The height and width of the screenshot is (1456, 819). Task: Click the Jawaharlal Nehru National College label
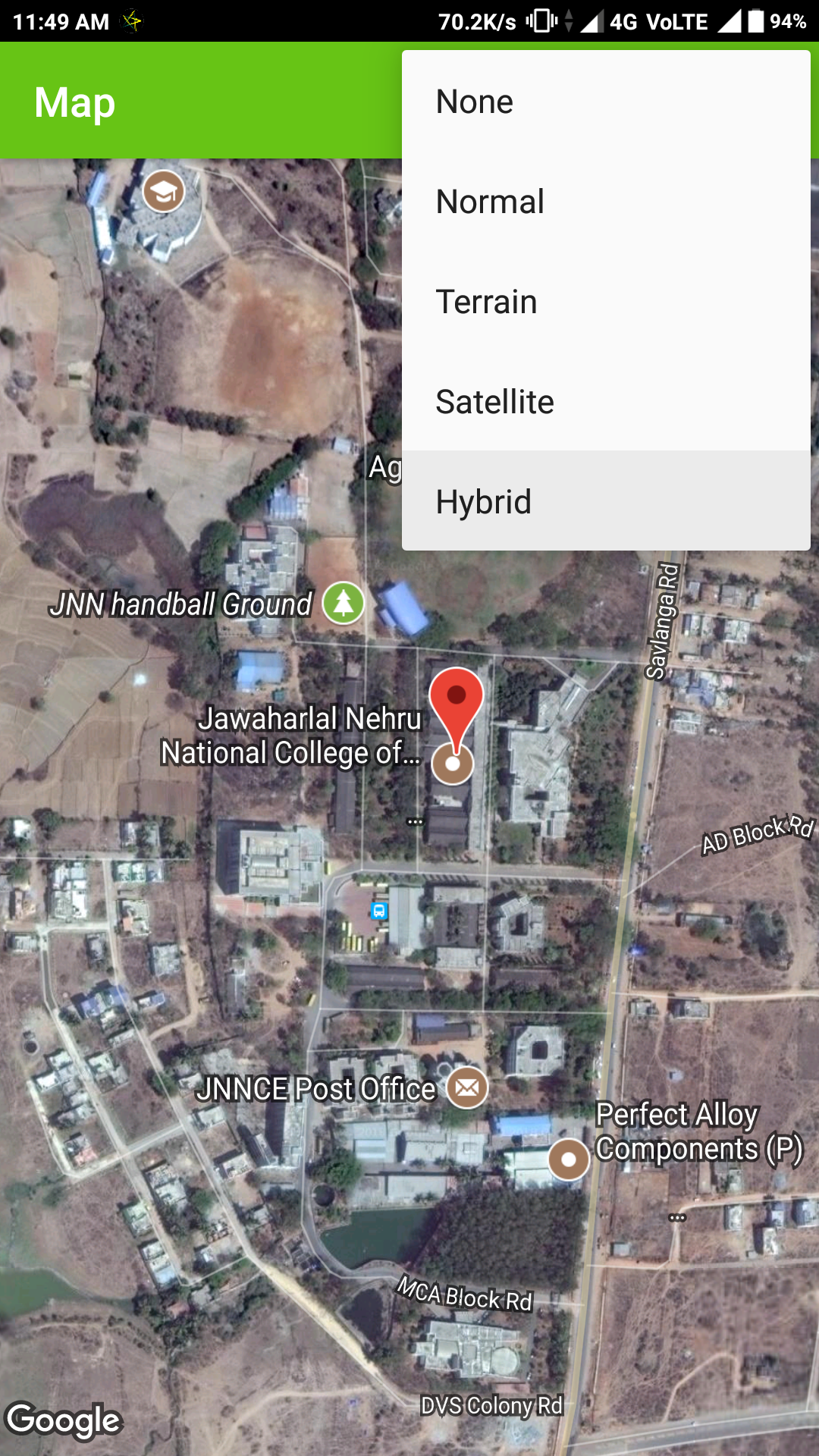pos(291,737)
